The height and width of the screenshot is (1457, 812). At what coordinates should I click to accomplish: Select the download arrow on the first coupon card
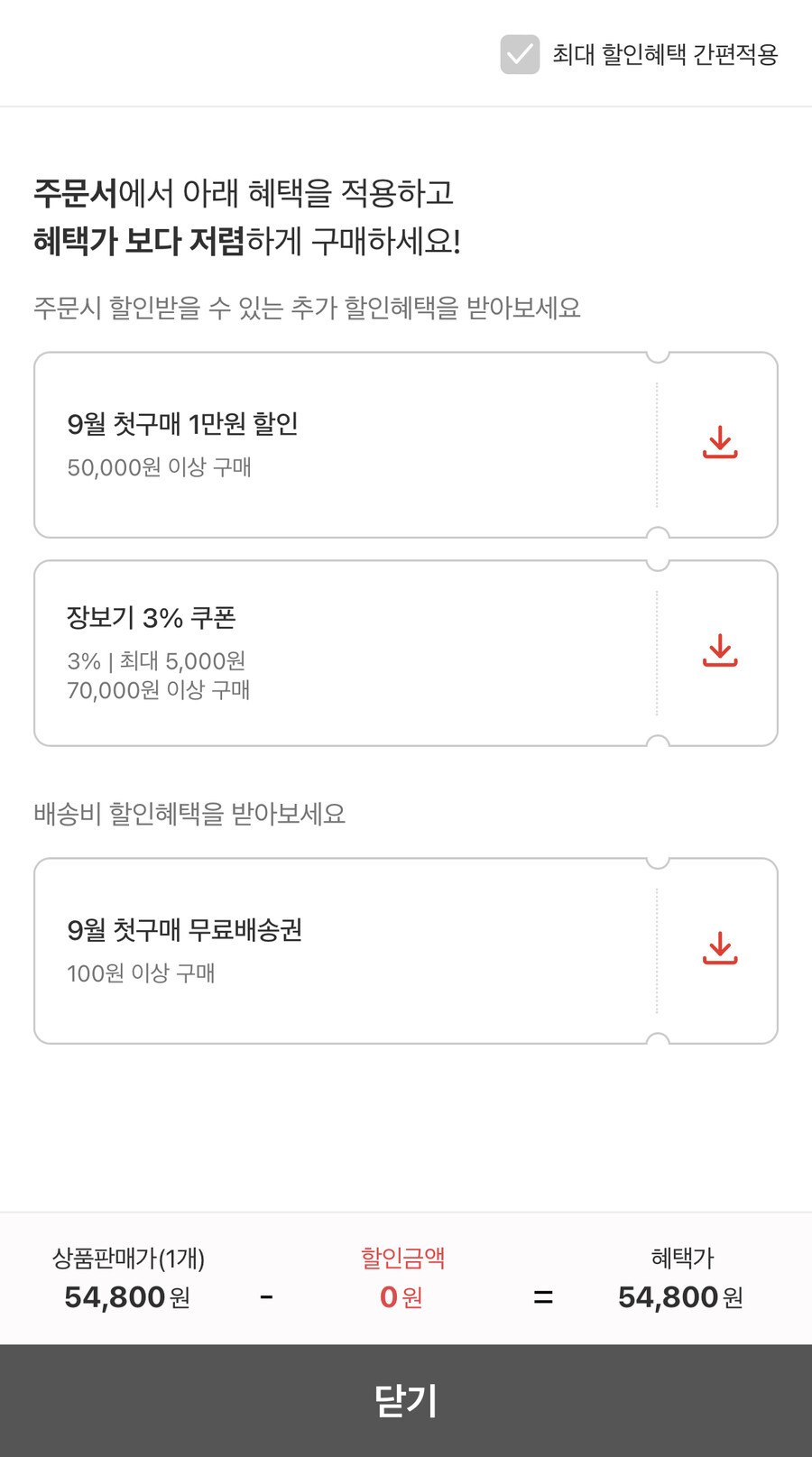click(x=719, y=442)
